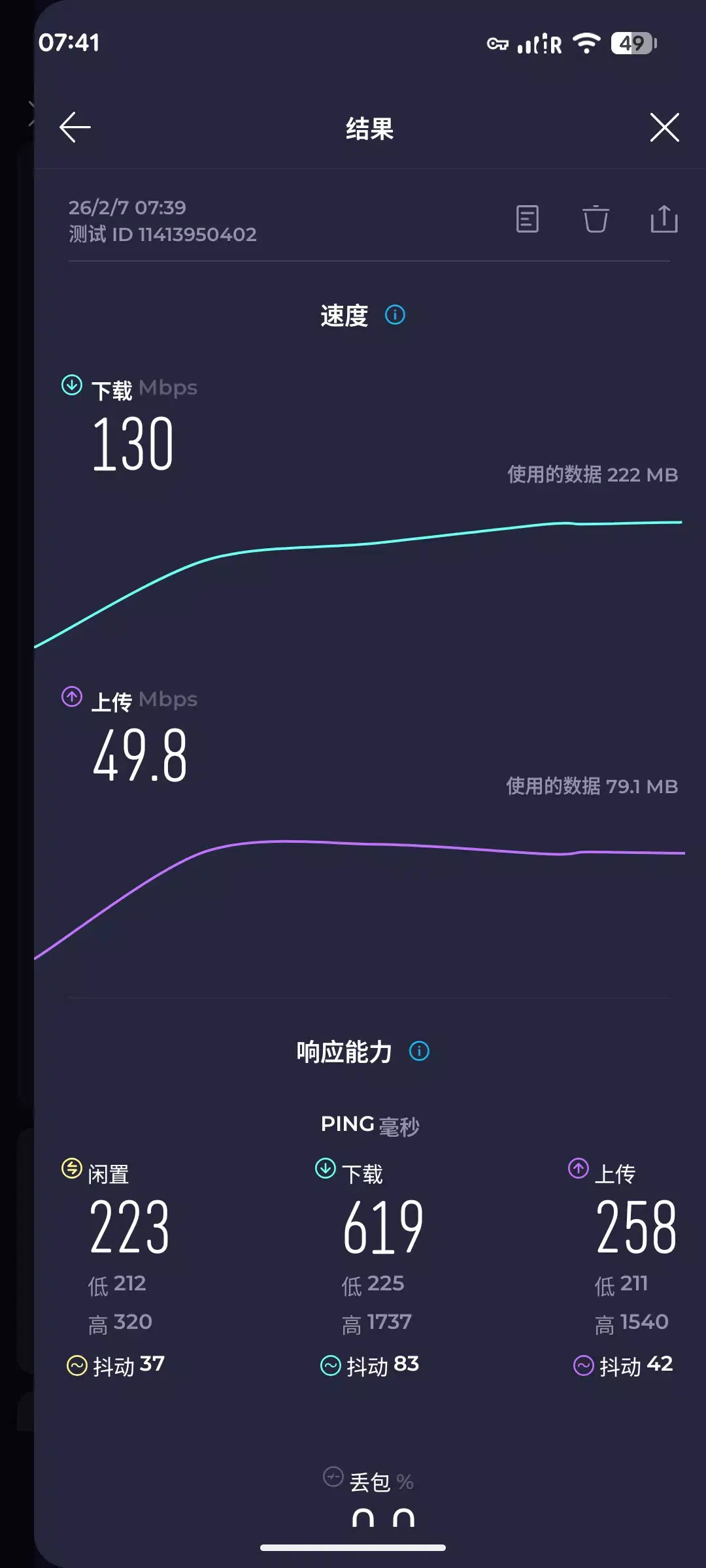This screenshot has height=1568, width=706.
Task: Select the 结果 title header
Action: point(368,127)
